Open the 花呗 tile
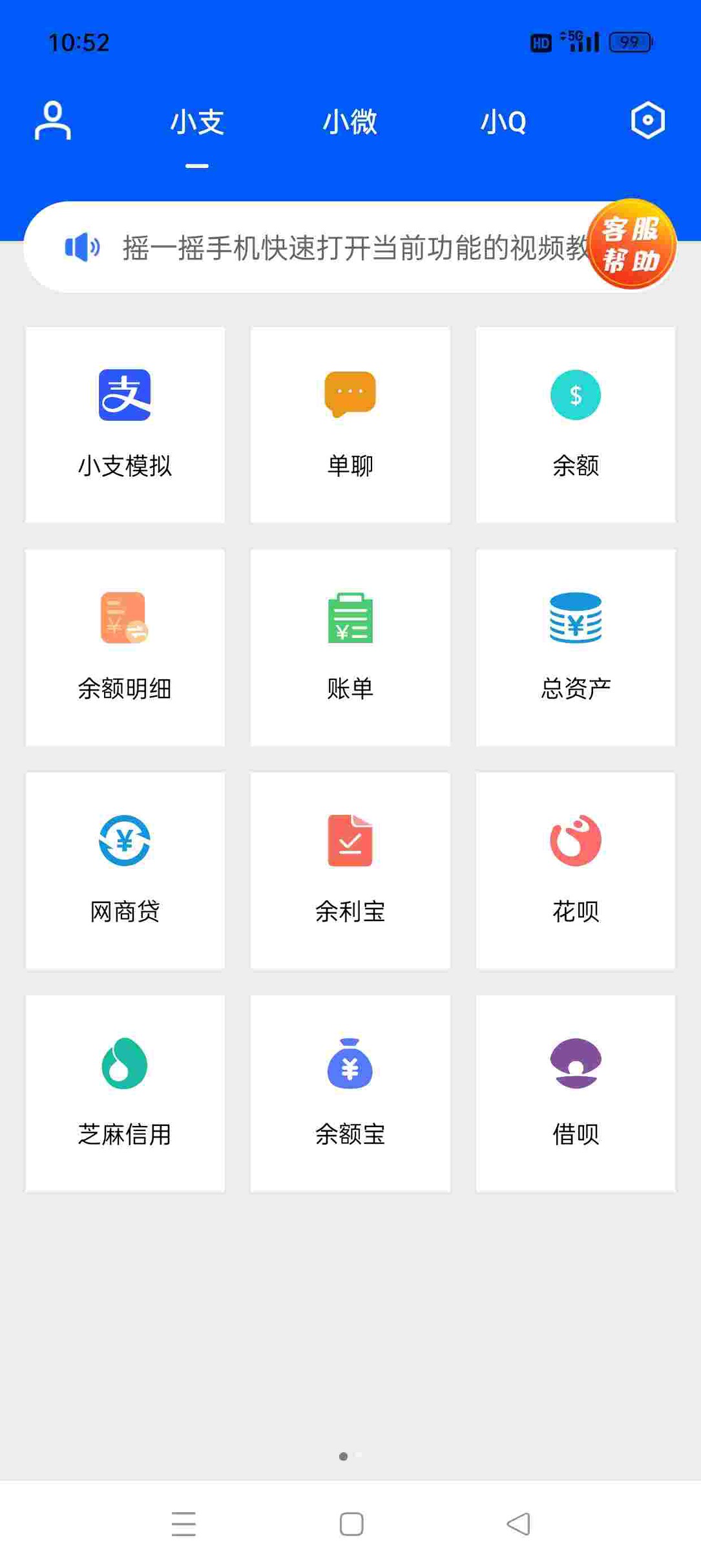This screenshot has width=701, height=1568. (x=576, y=871)
